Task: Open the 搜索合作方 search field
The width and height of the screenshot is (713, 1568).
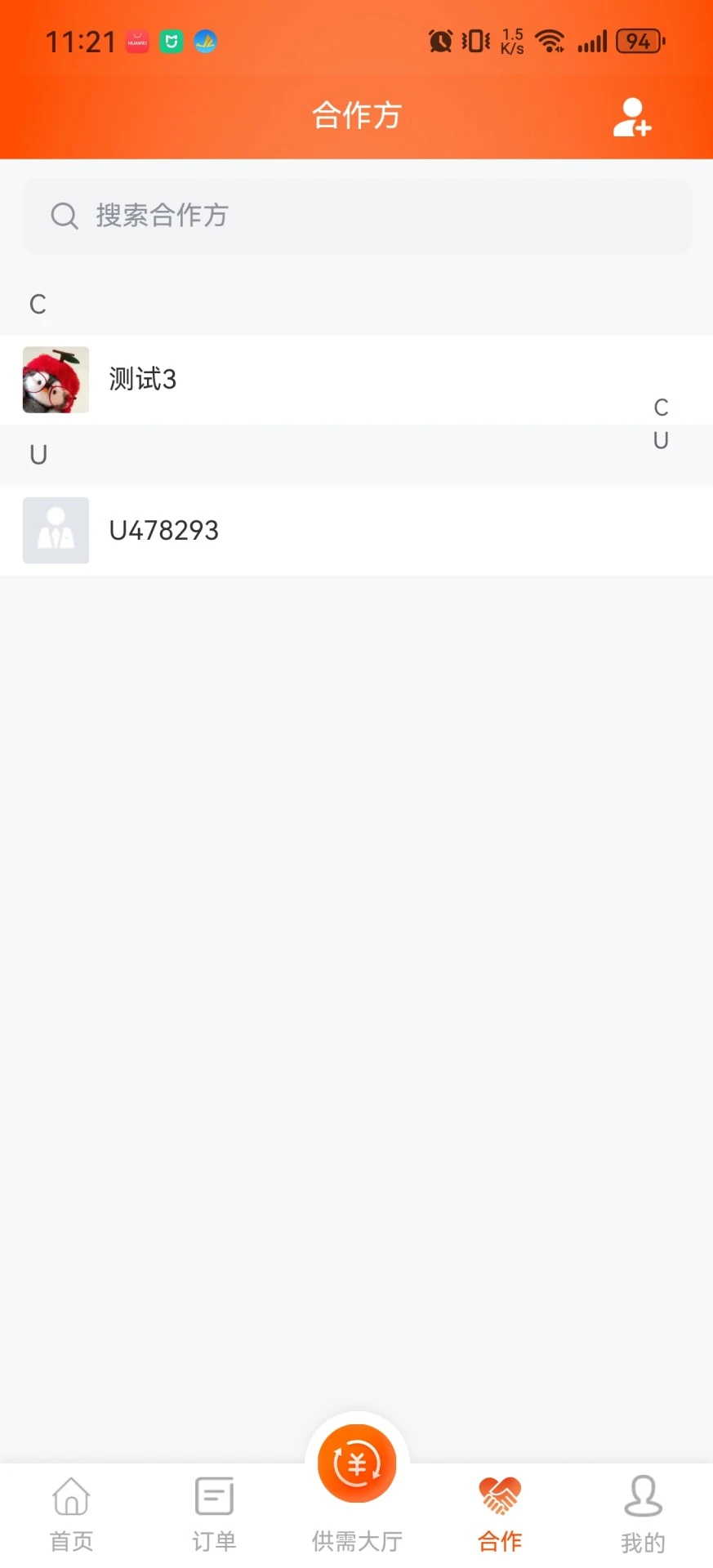Action: point(357,216)
